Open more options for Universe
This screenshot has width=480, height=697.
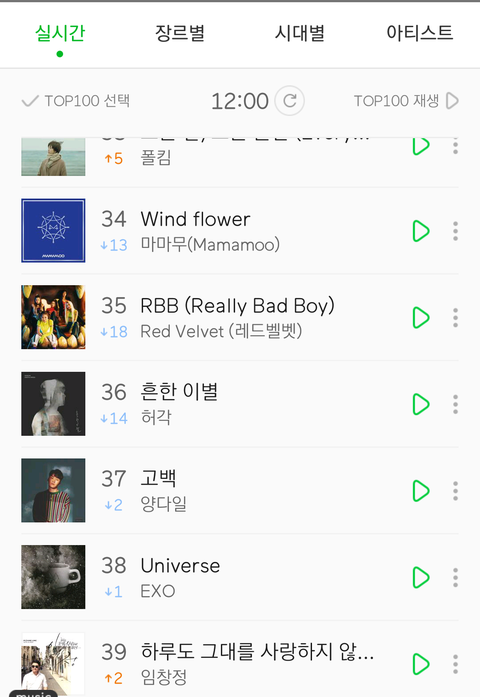(456, 577)
